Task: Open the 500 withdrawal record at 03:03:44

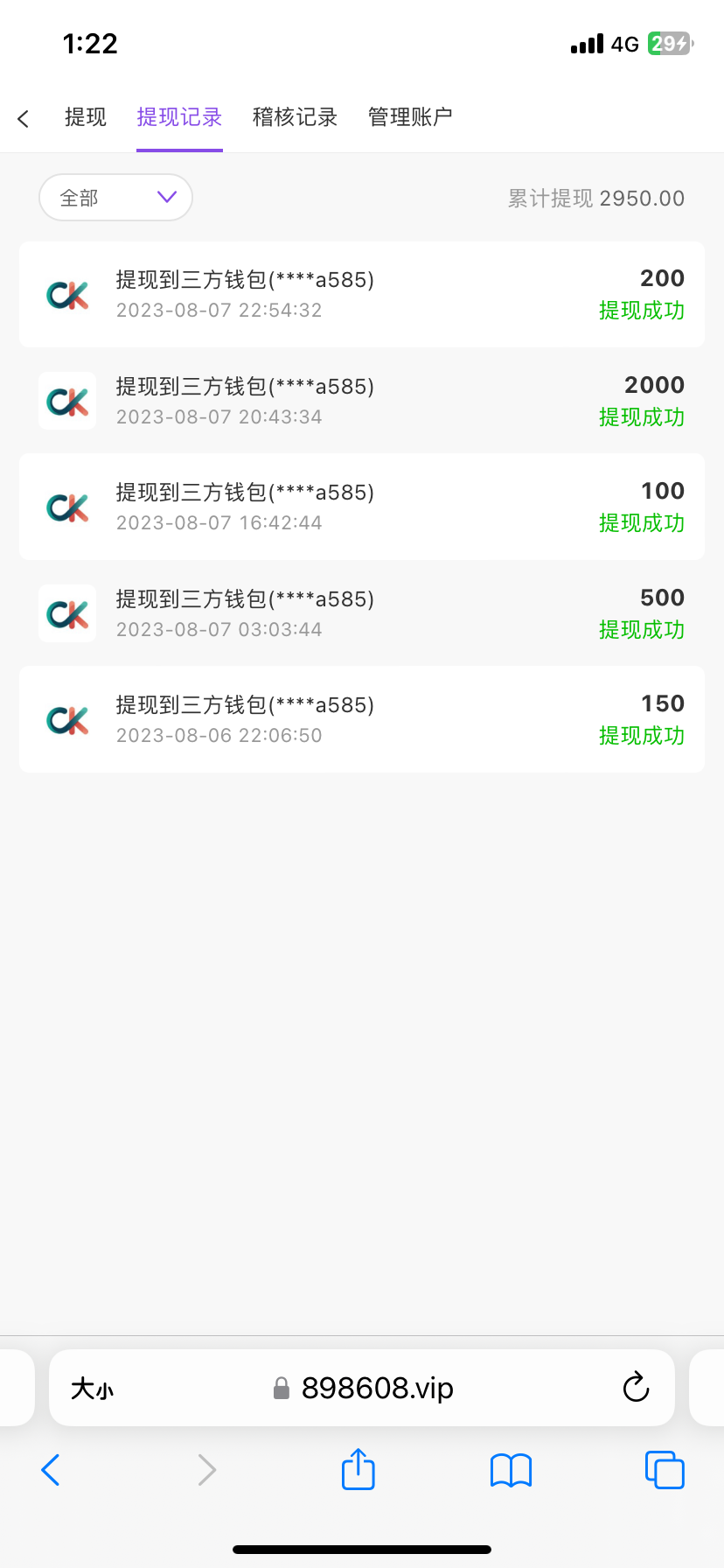Action: point(362,613)
